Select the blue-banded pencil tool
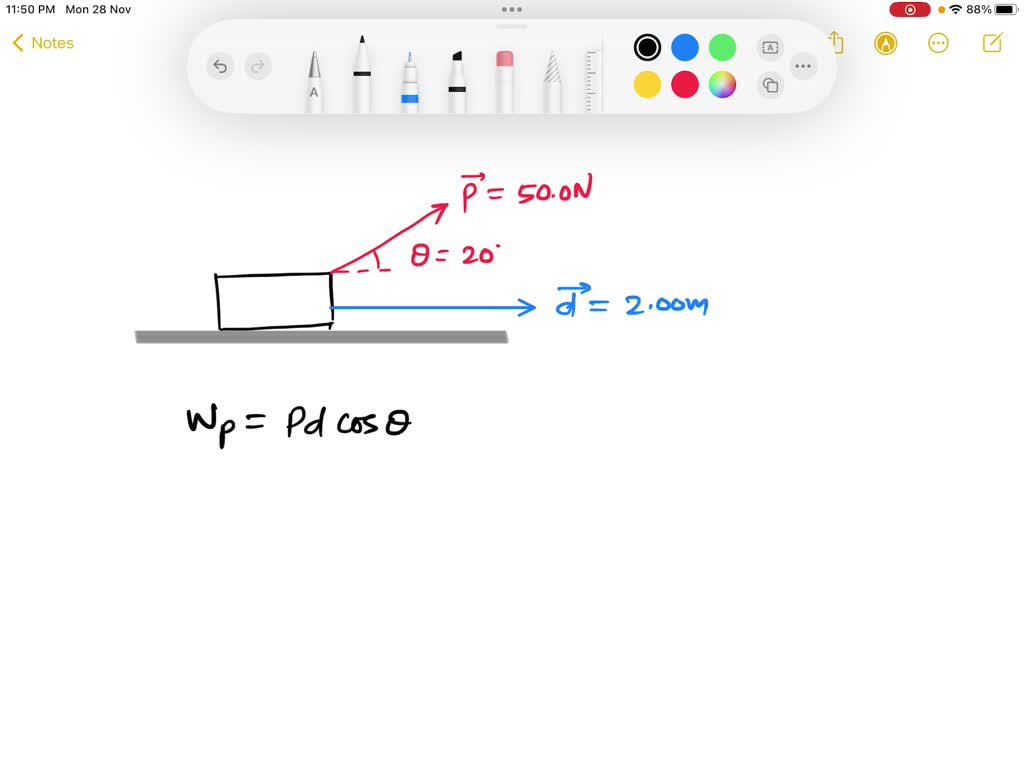The width and height of the screenshot is (1024, 768). pos(409,80)
